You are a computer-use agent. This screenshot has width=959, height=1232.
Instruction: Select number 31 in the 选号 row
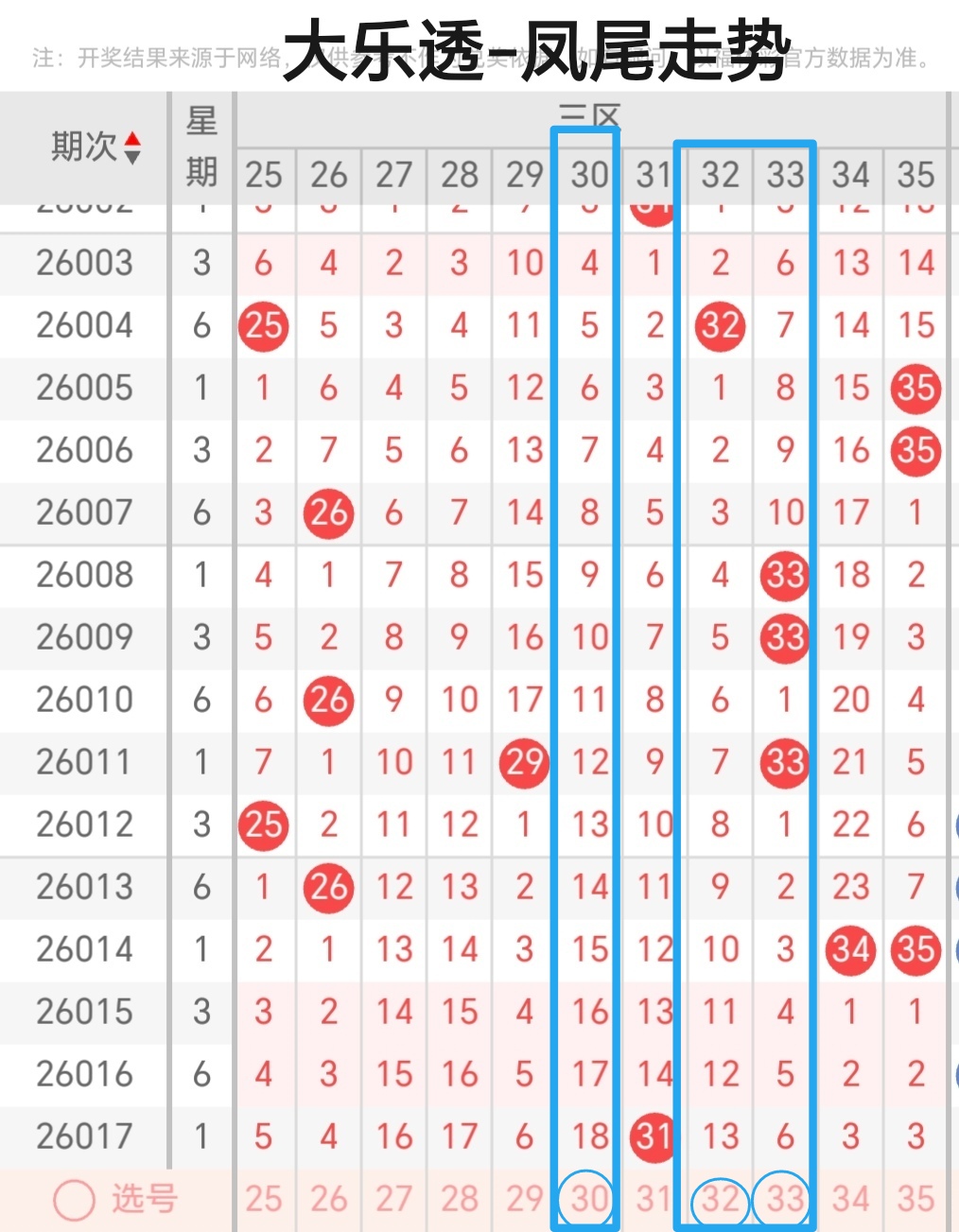[654, 1199]
